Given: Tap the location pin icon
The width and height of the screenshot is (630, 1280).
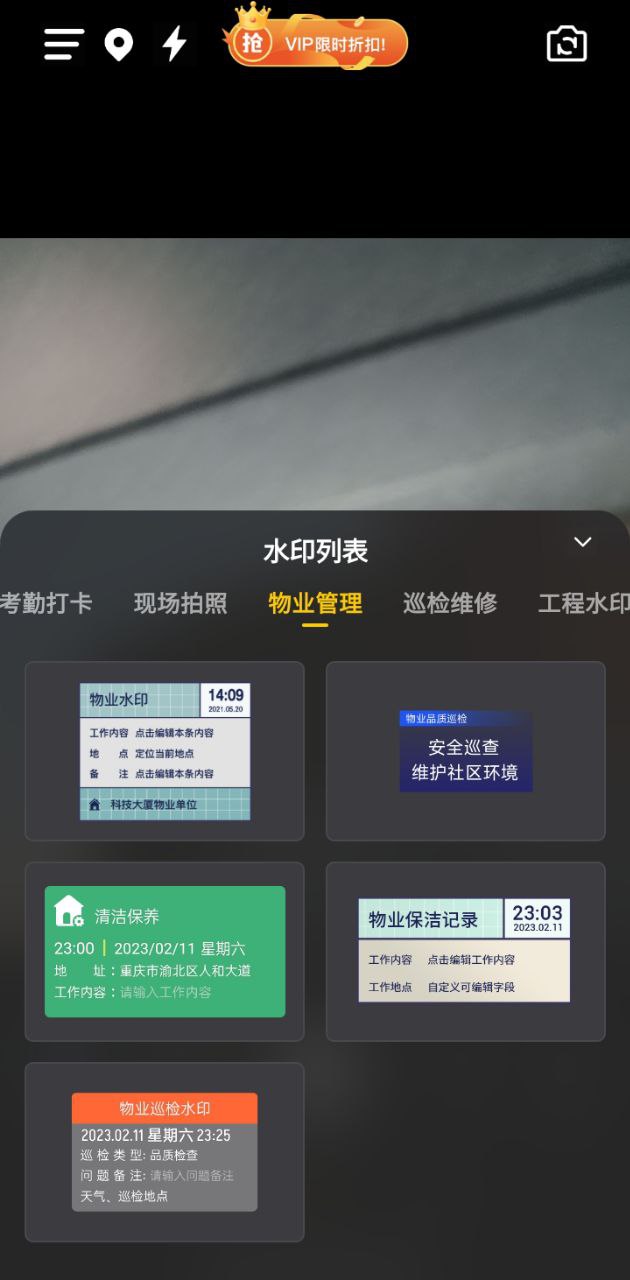Looking at the screenshot, I should point(119,45).
